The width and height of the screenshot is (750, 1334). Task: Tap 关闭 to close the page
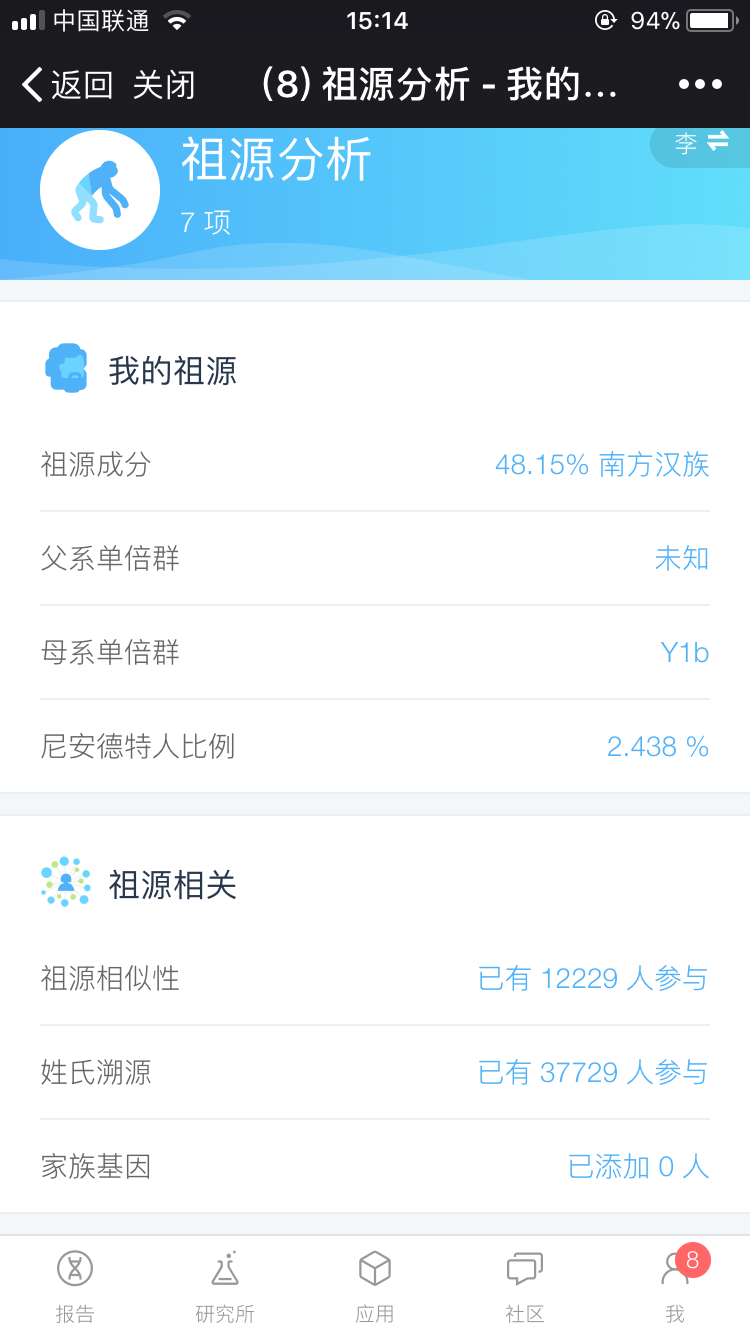click(164, 85)
